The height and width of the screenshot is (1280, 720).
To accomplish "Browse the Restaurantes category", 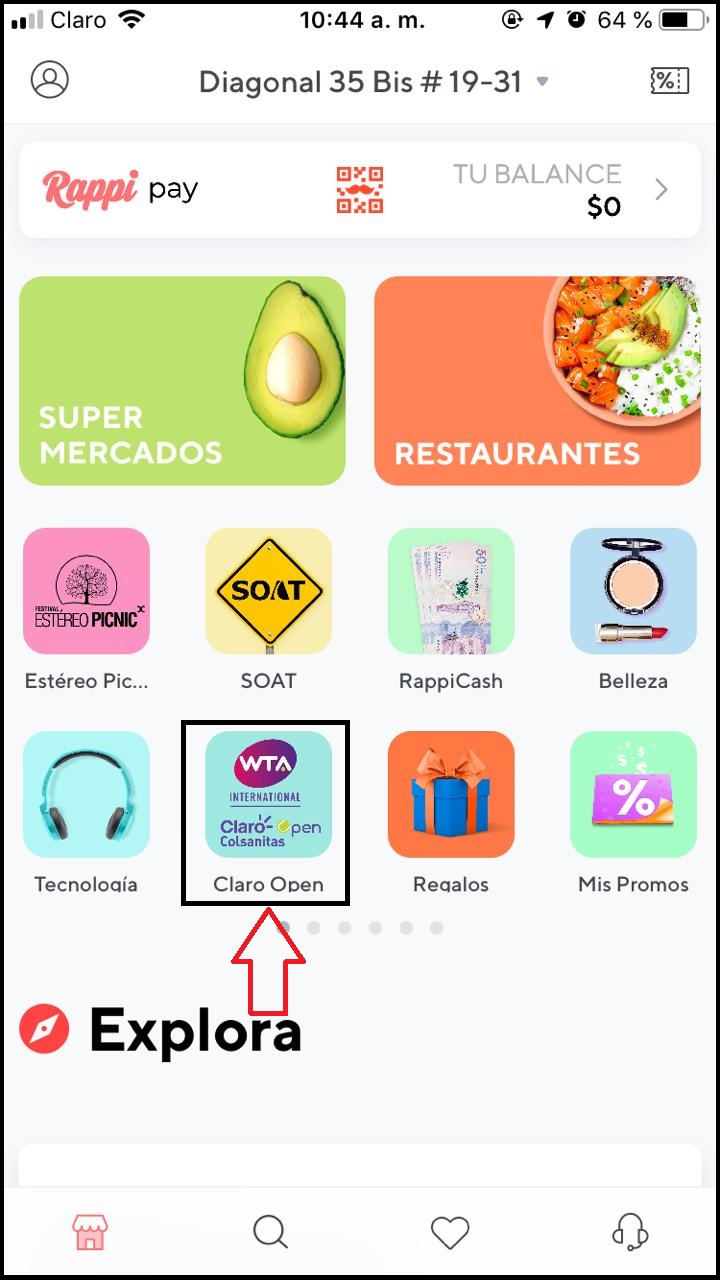I will pos(537,381).
